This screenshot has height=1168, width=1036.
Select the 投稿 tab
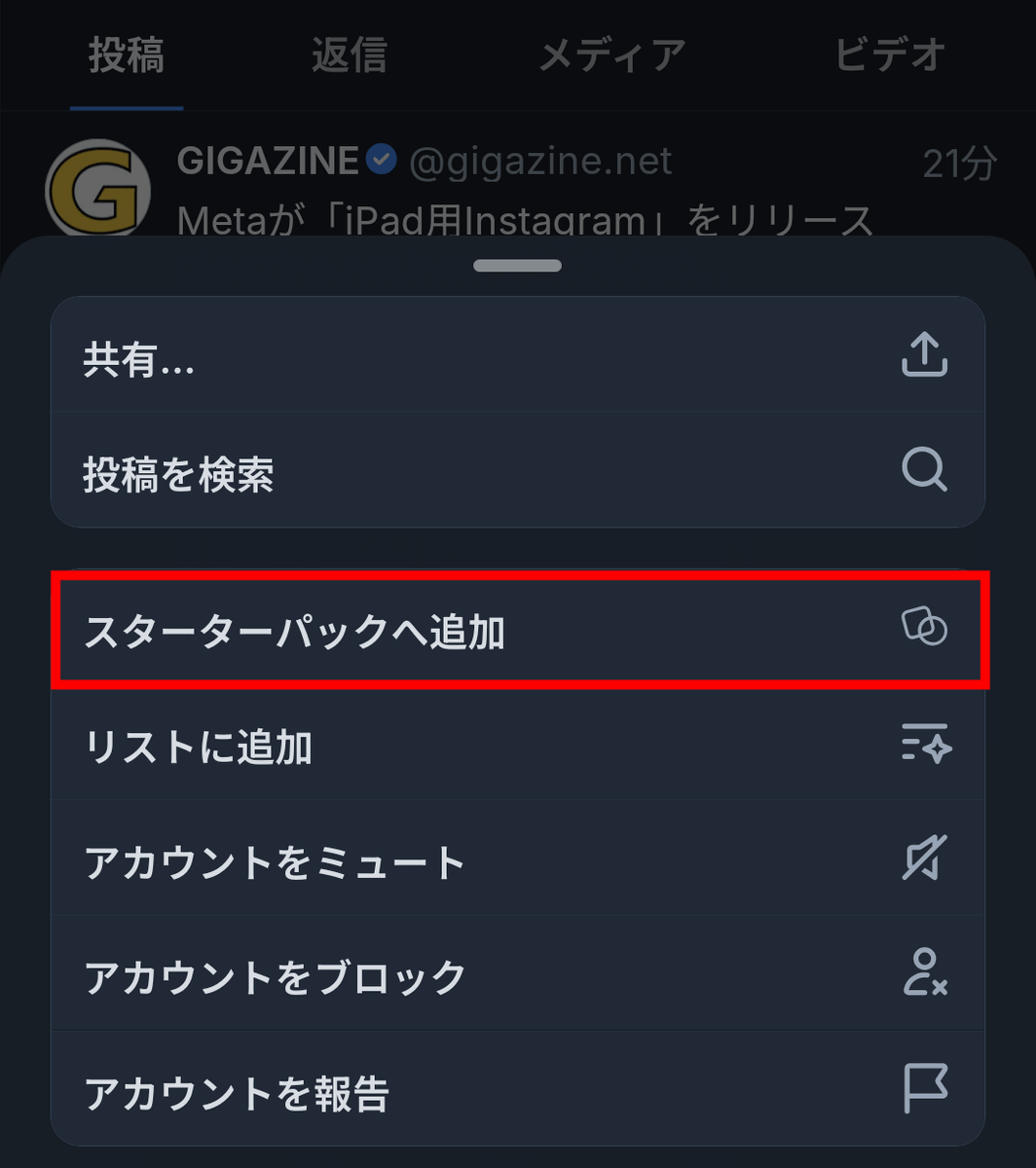pyautogui.click(x=126, y=55)
